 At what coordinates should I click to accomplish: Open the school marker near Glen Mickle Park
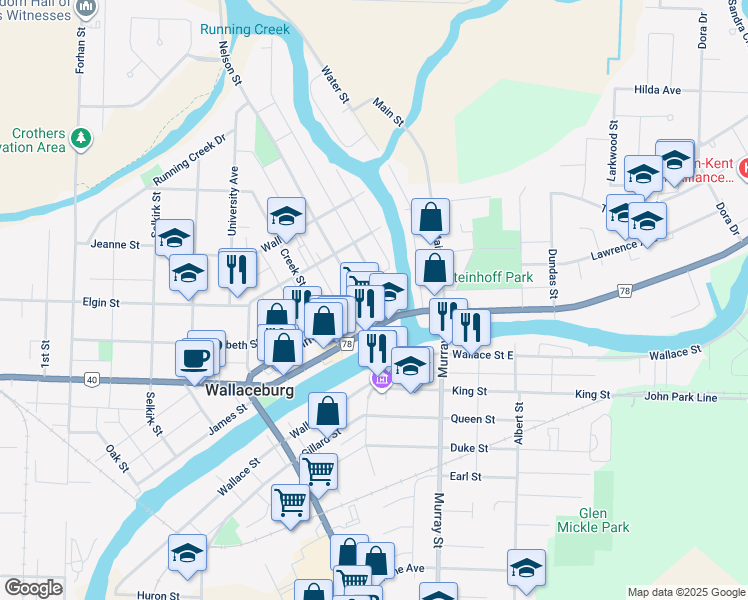(526, 568)
